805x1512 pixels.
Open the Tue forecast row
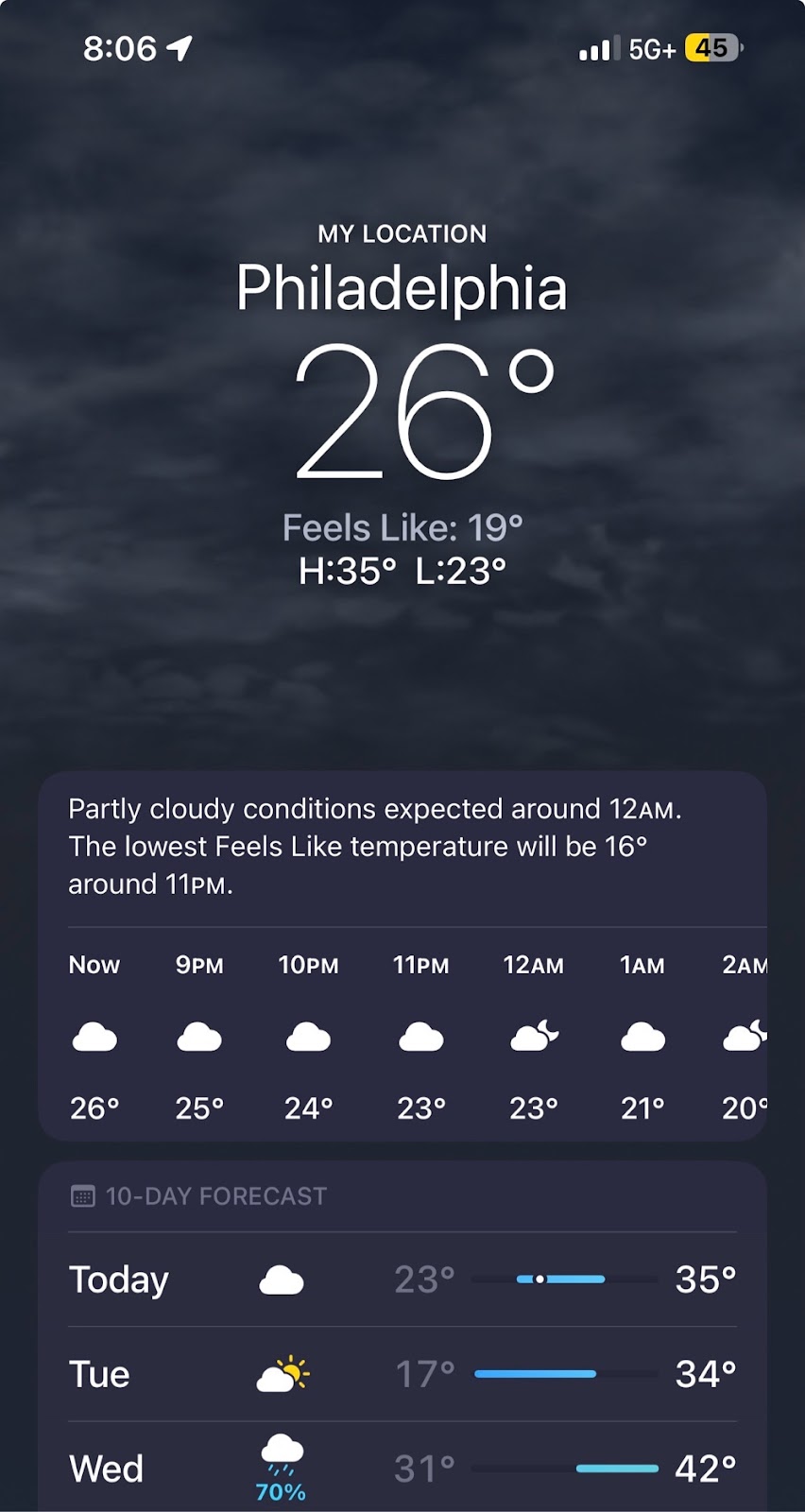coord(402,1374)
